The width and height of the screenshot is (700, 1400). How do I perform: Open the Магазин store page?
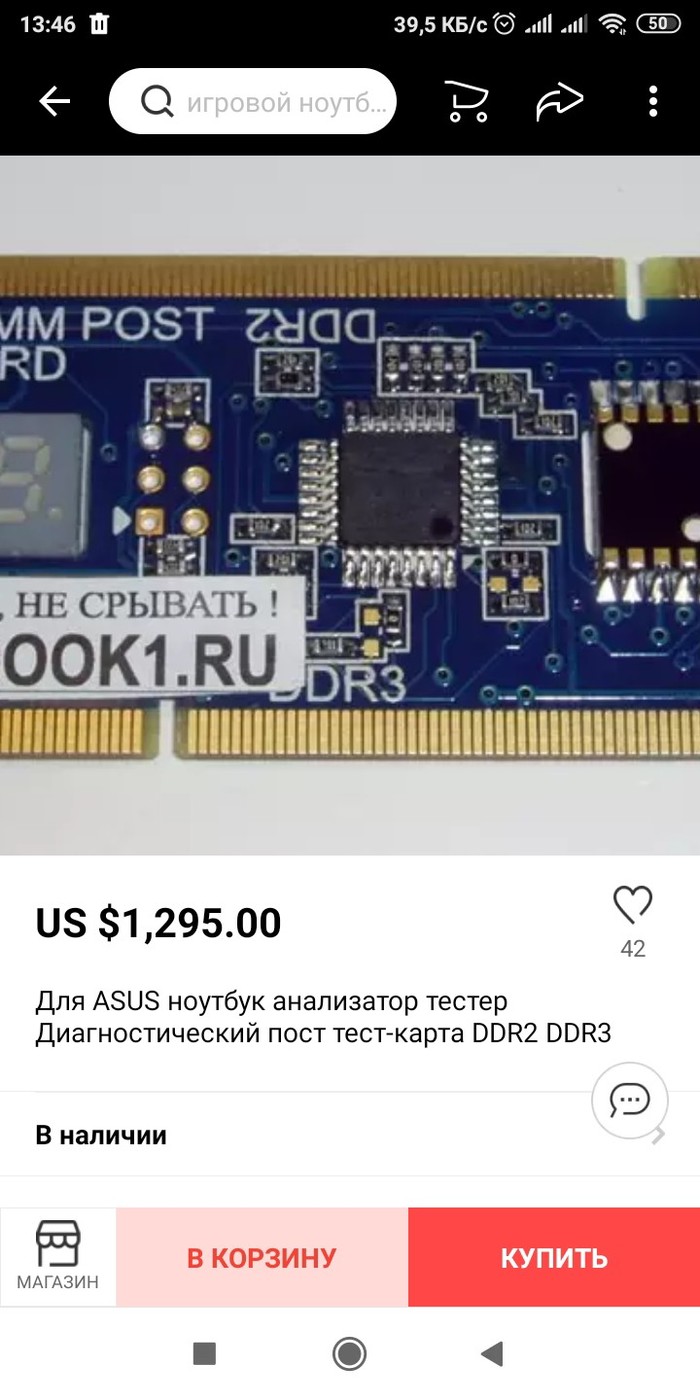(x=57, y=1256)
